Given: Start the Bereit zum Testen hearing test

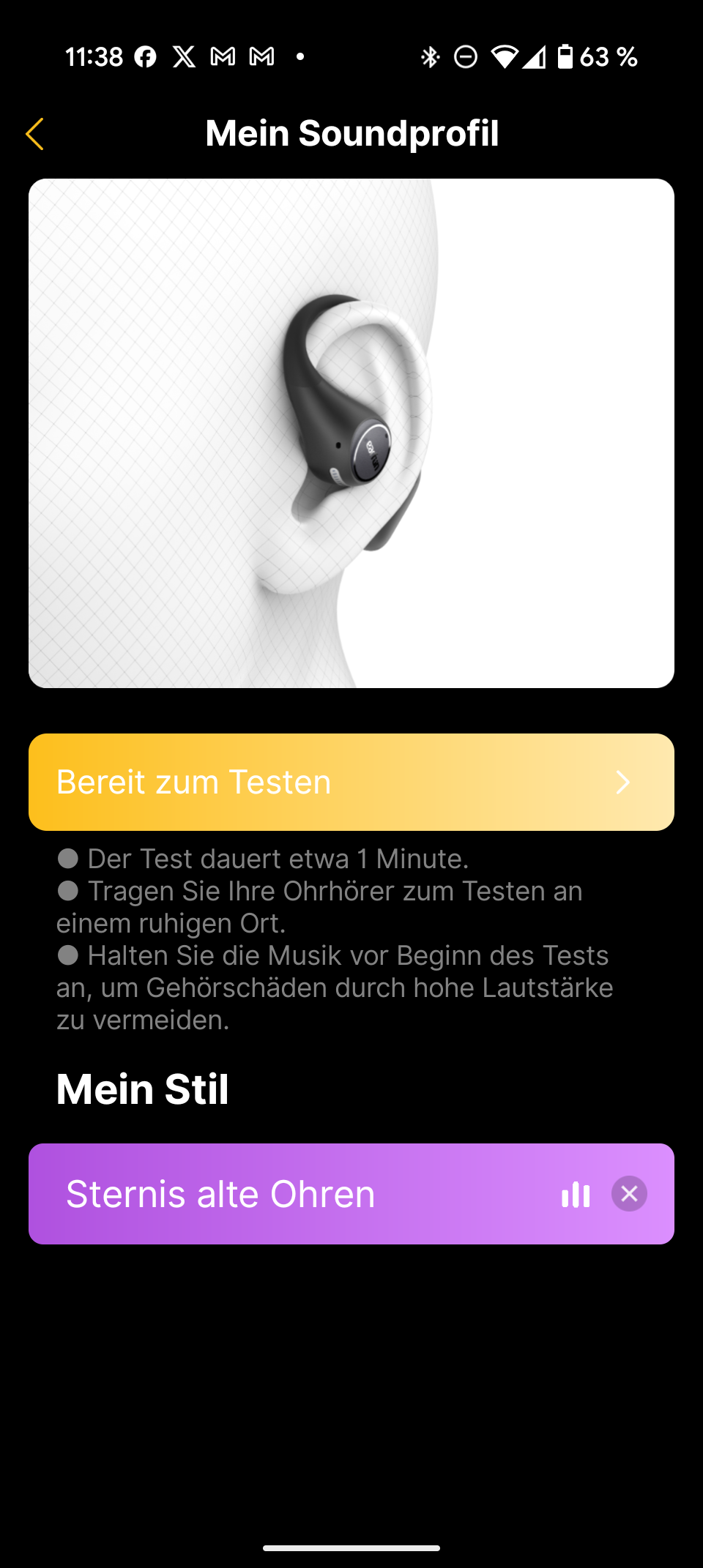Looking at the screenshot, I should (x=351, y=782).
